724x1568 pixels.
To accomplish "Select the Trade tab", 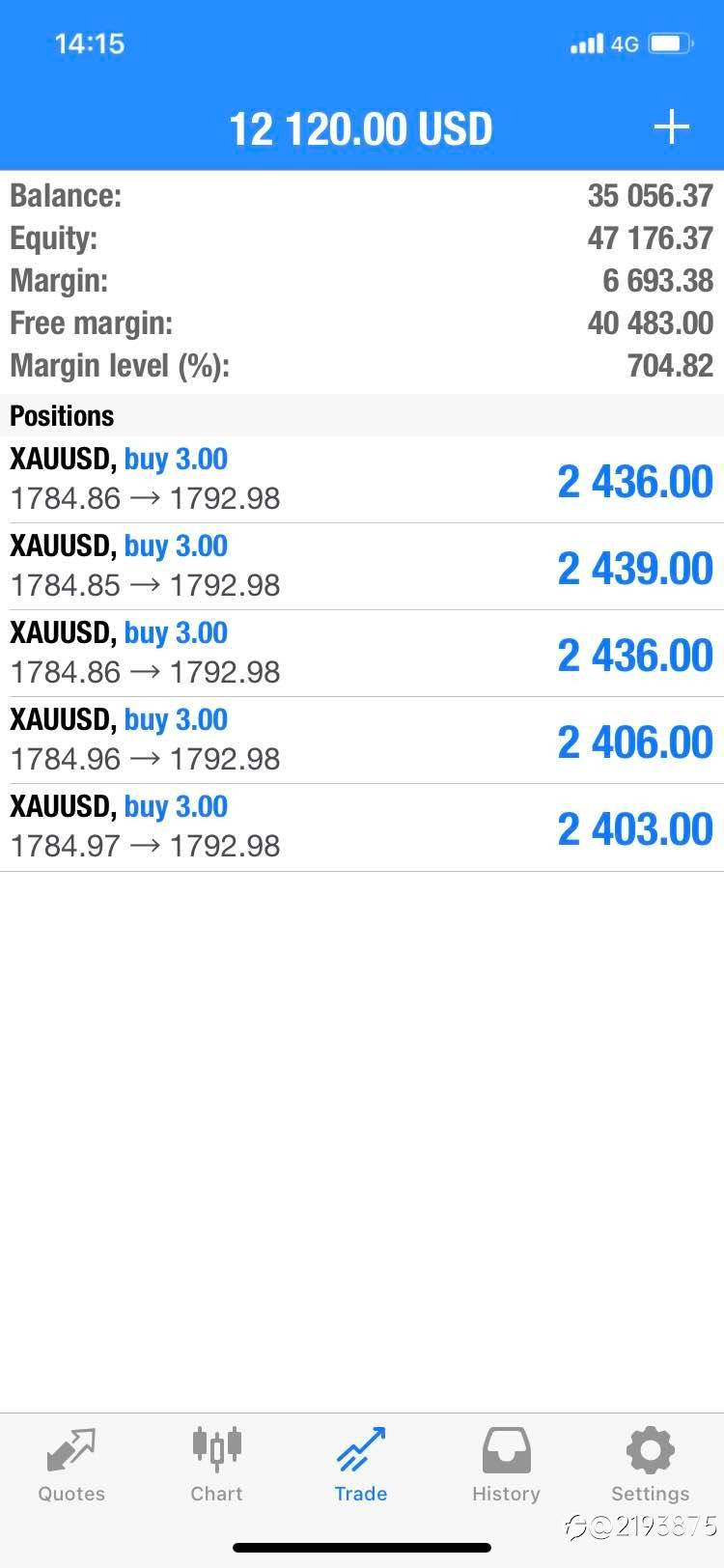I will click(x=361, y=1466).
